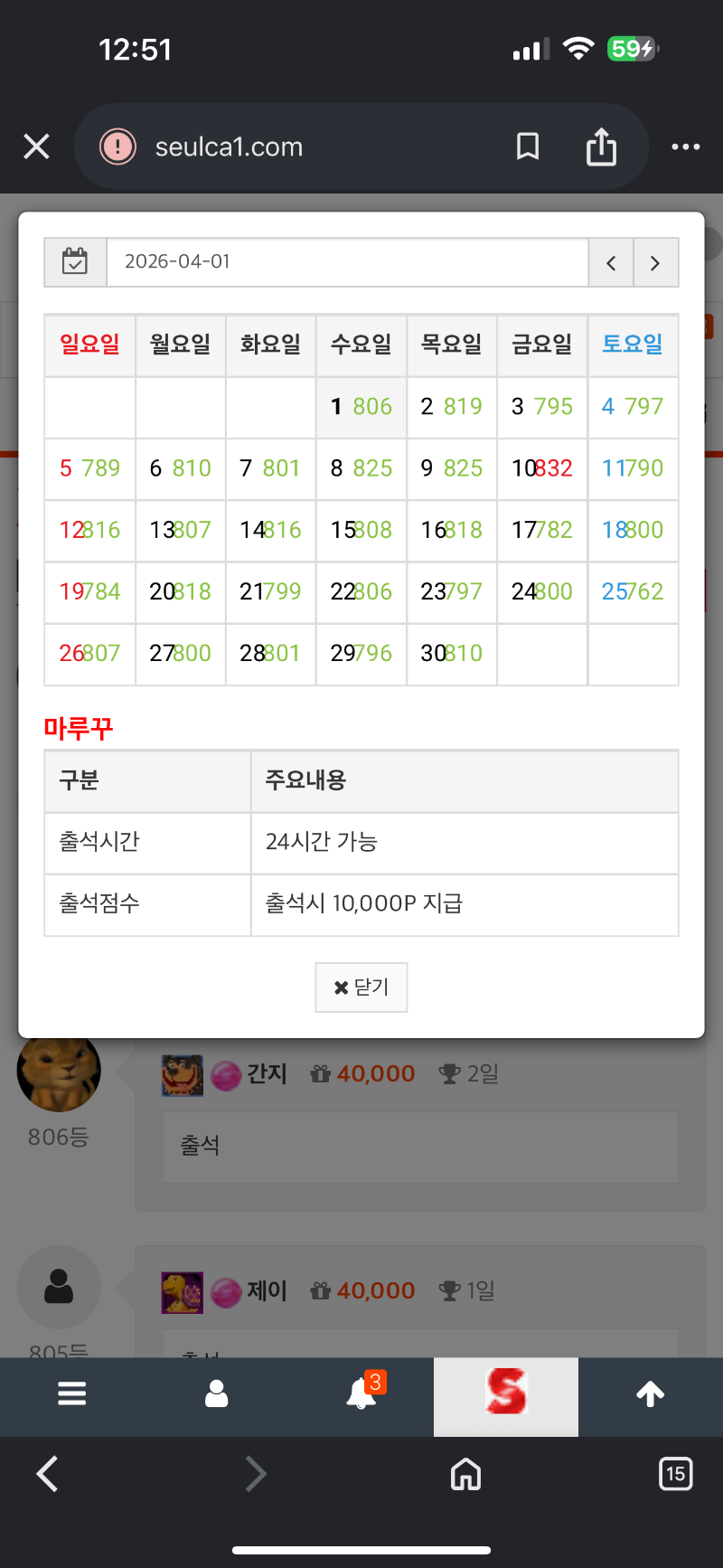Open the calendar date picker icon

[75, 262]
